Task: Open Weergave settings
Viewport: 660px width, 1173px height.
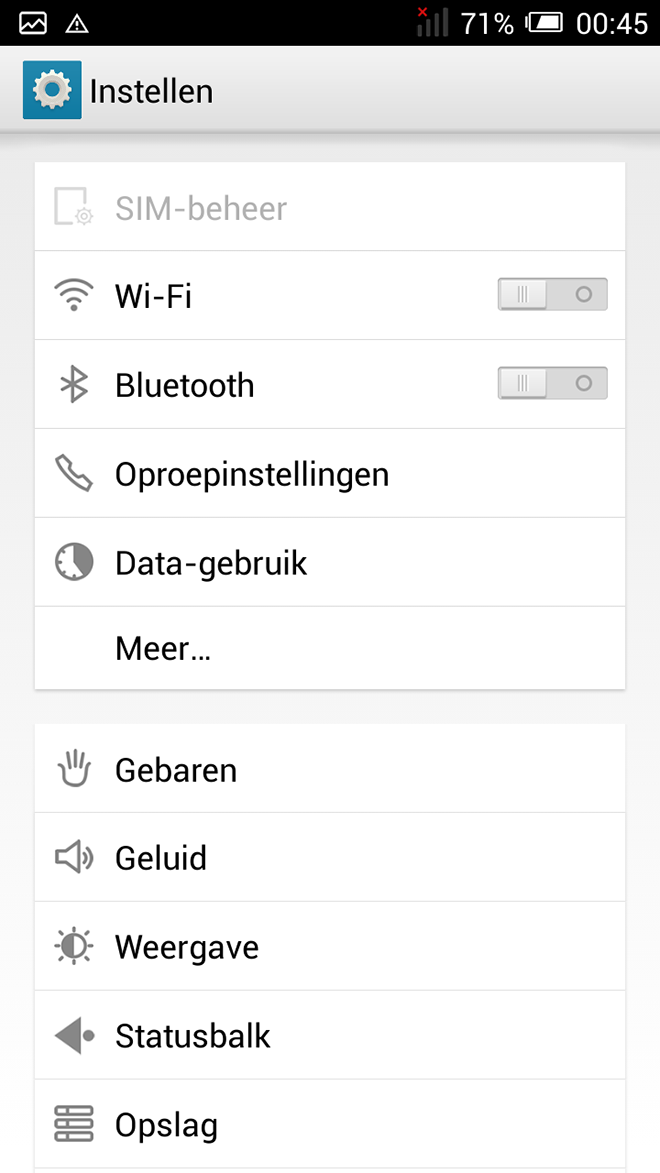Action: [x=330, y=946]
